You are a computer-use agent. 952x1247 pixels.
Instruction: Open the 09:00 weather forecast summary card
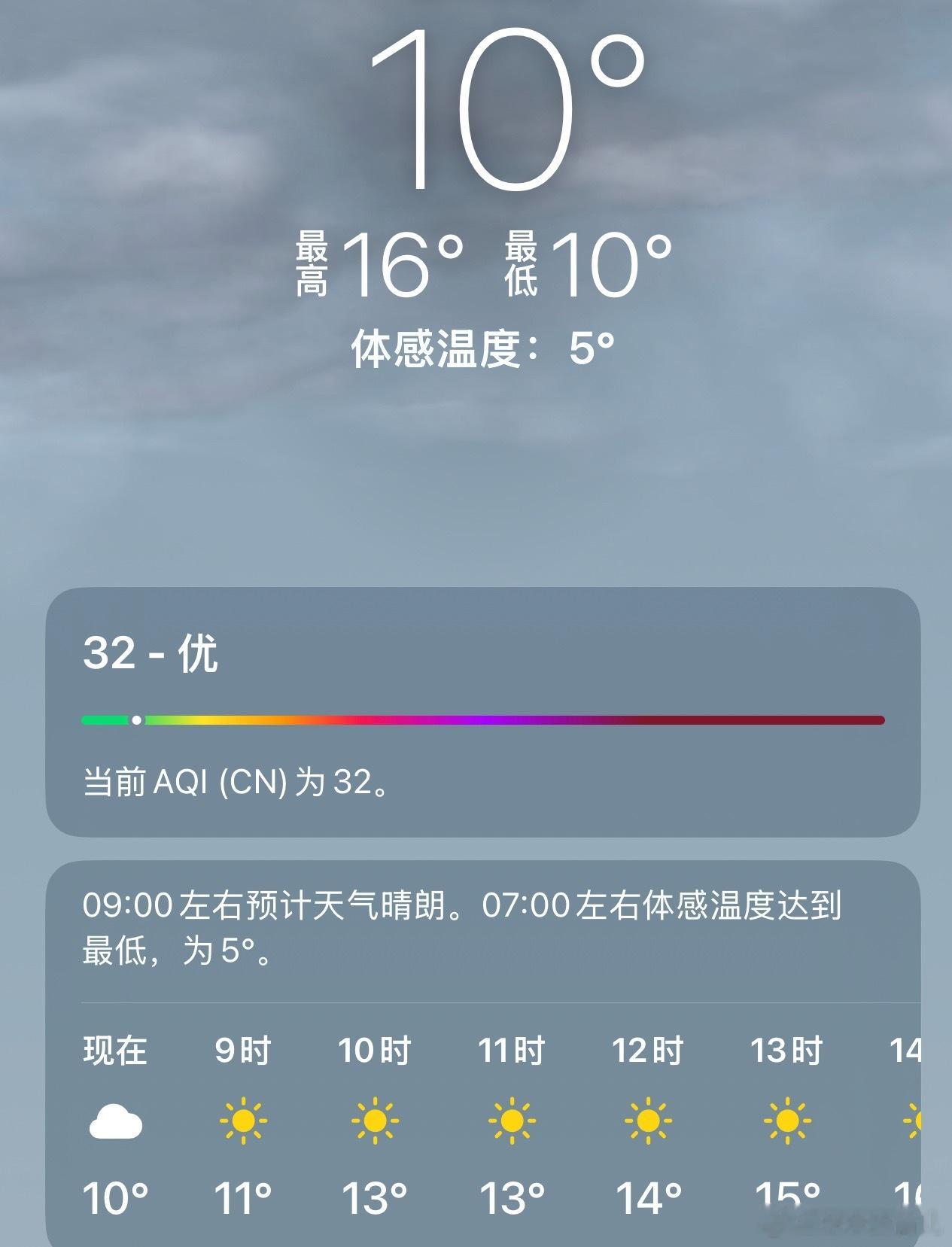476,926
